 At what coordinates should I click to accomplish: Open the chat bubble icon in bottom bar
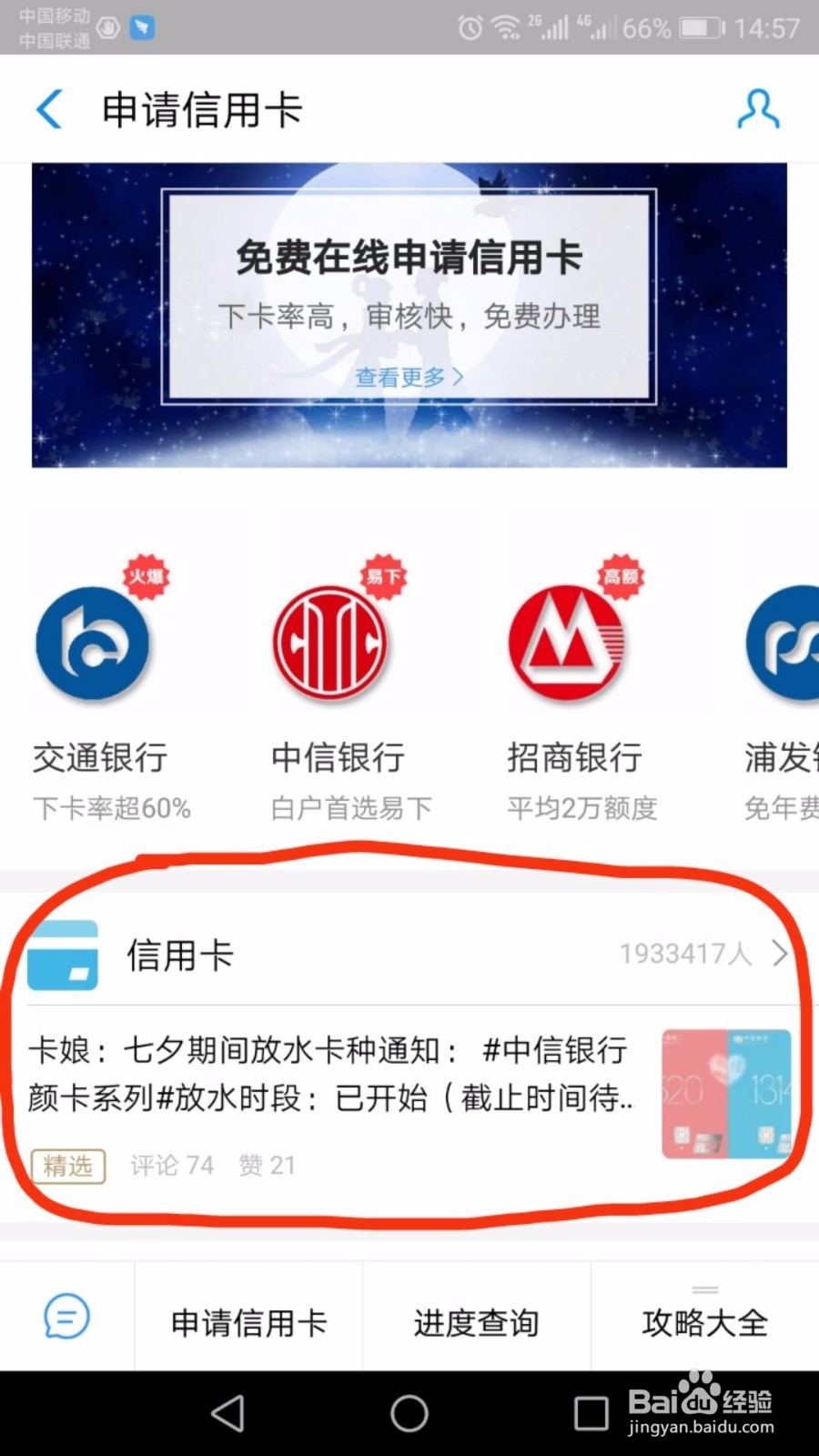[62, 1315]
